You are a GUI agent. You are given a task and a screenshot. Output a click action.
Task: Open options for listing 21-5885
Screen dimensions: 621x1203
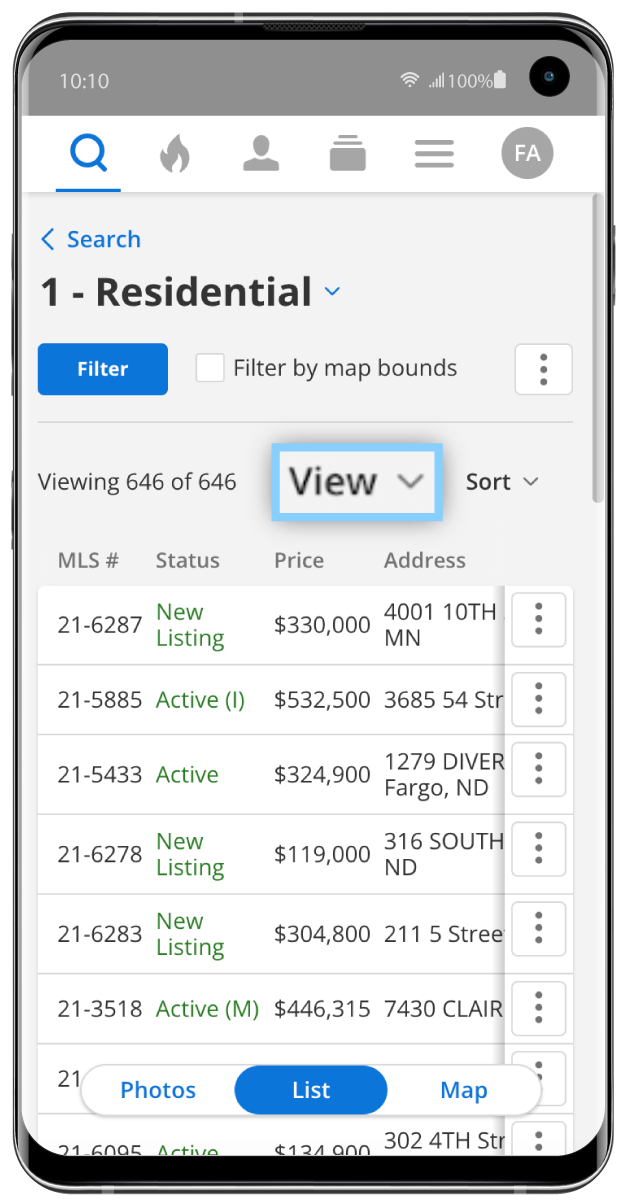538,699
